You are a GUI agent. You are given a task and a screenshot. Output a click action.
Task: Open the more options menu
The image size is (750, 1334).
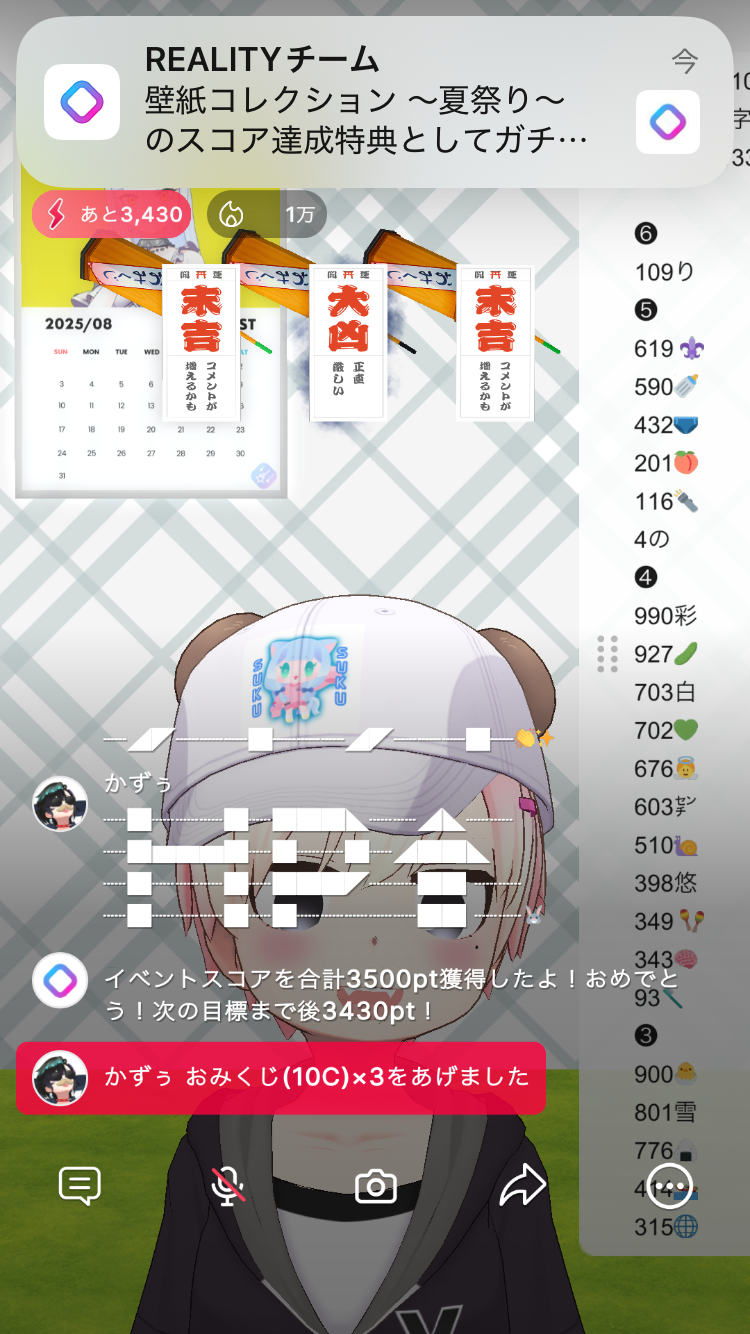(670, 1186)
